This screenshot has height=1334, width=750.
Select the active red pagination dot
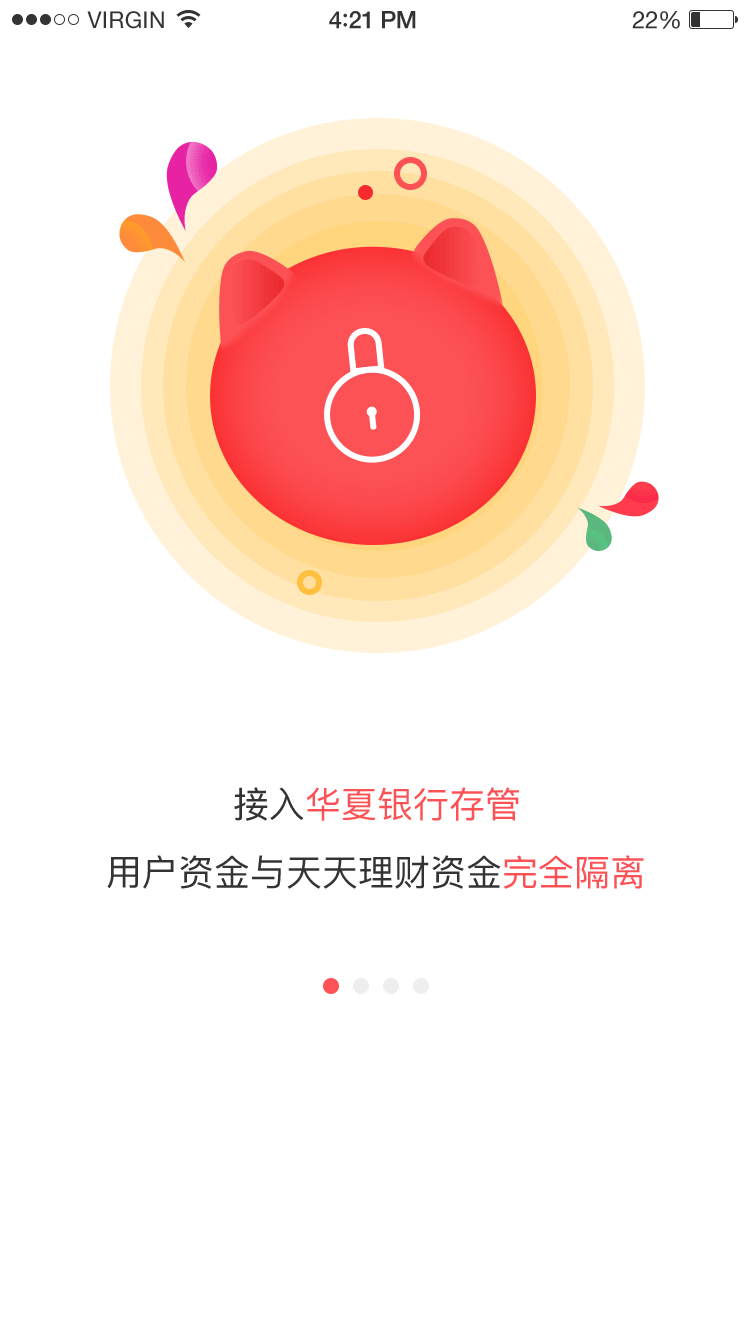(x=331, y=986)
